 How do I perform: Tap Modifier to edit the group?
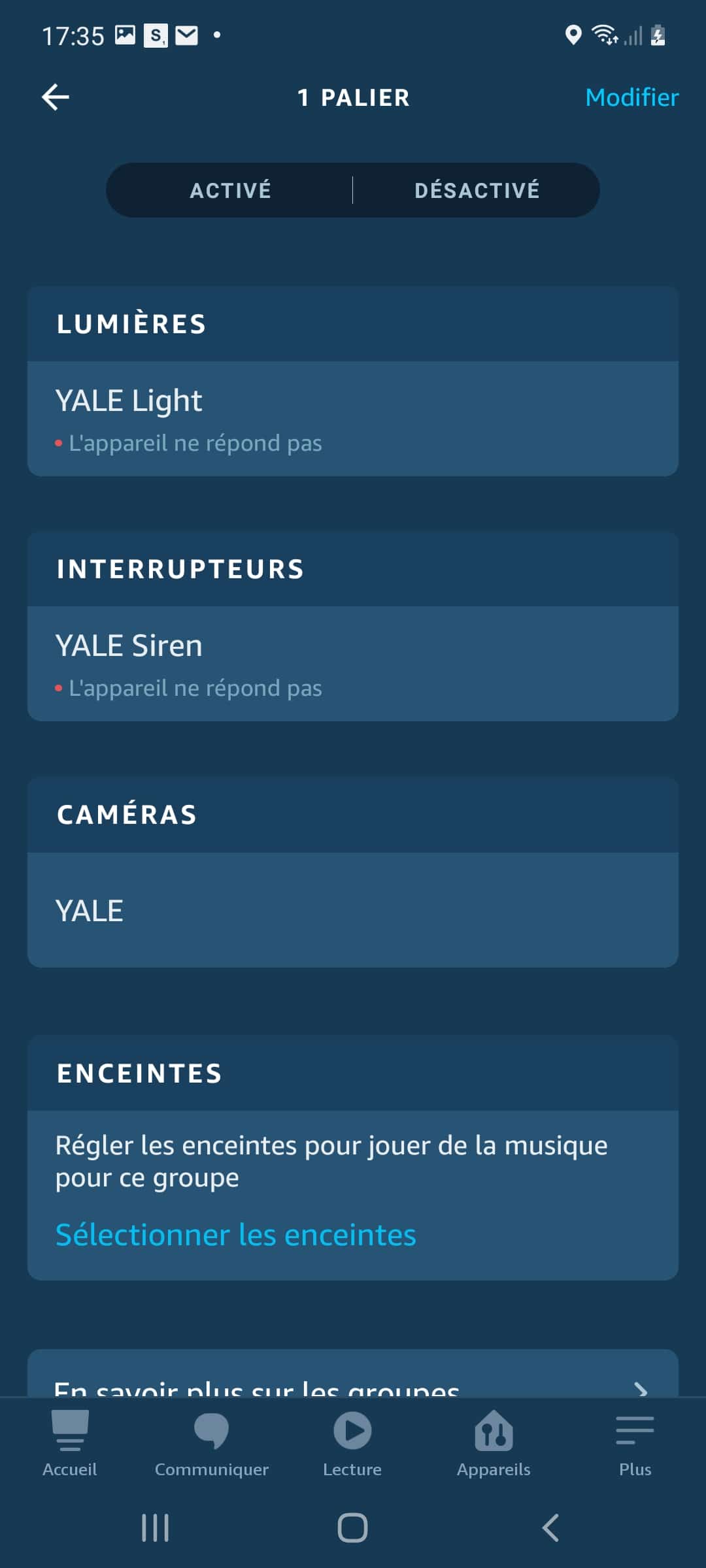(x=631, y=97)
